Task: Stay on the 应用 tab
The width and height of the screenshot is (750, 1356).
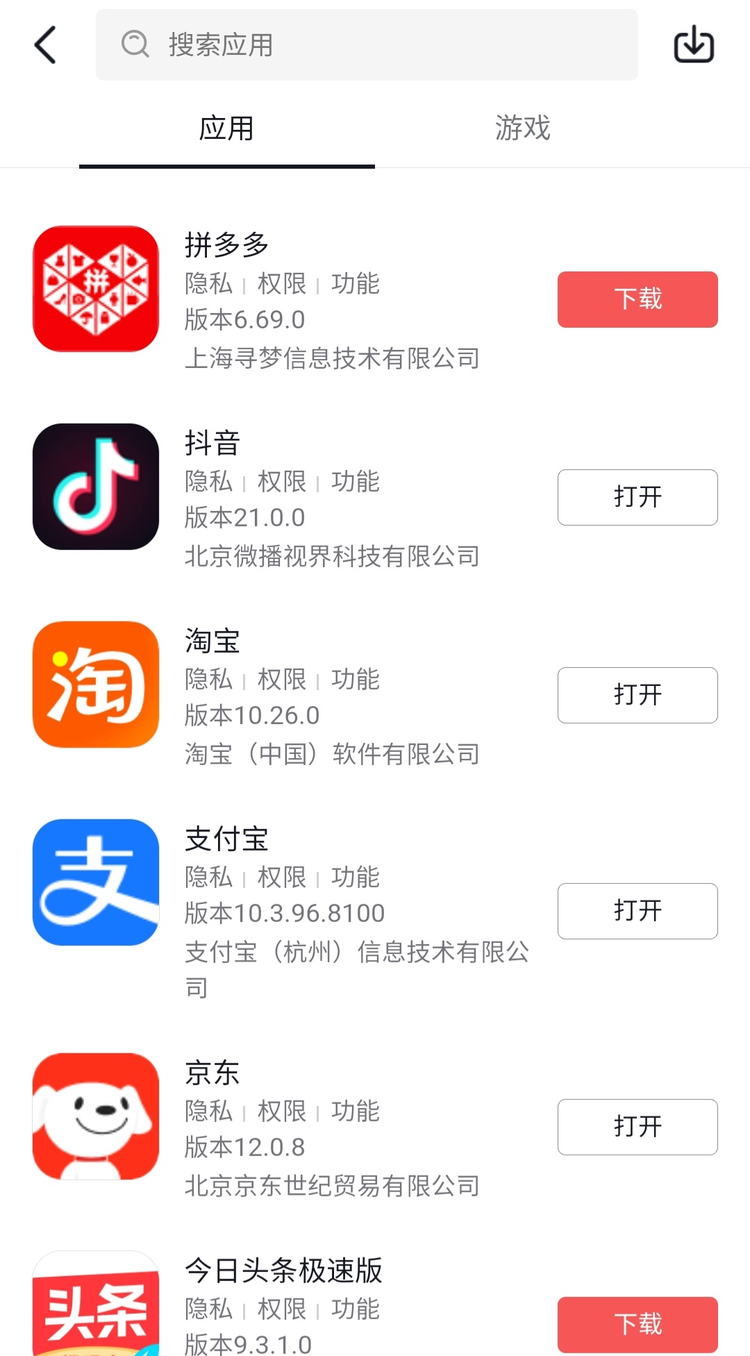Action: click(x=227, y=128)
